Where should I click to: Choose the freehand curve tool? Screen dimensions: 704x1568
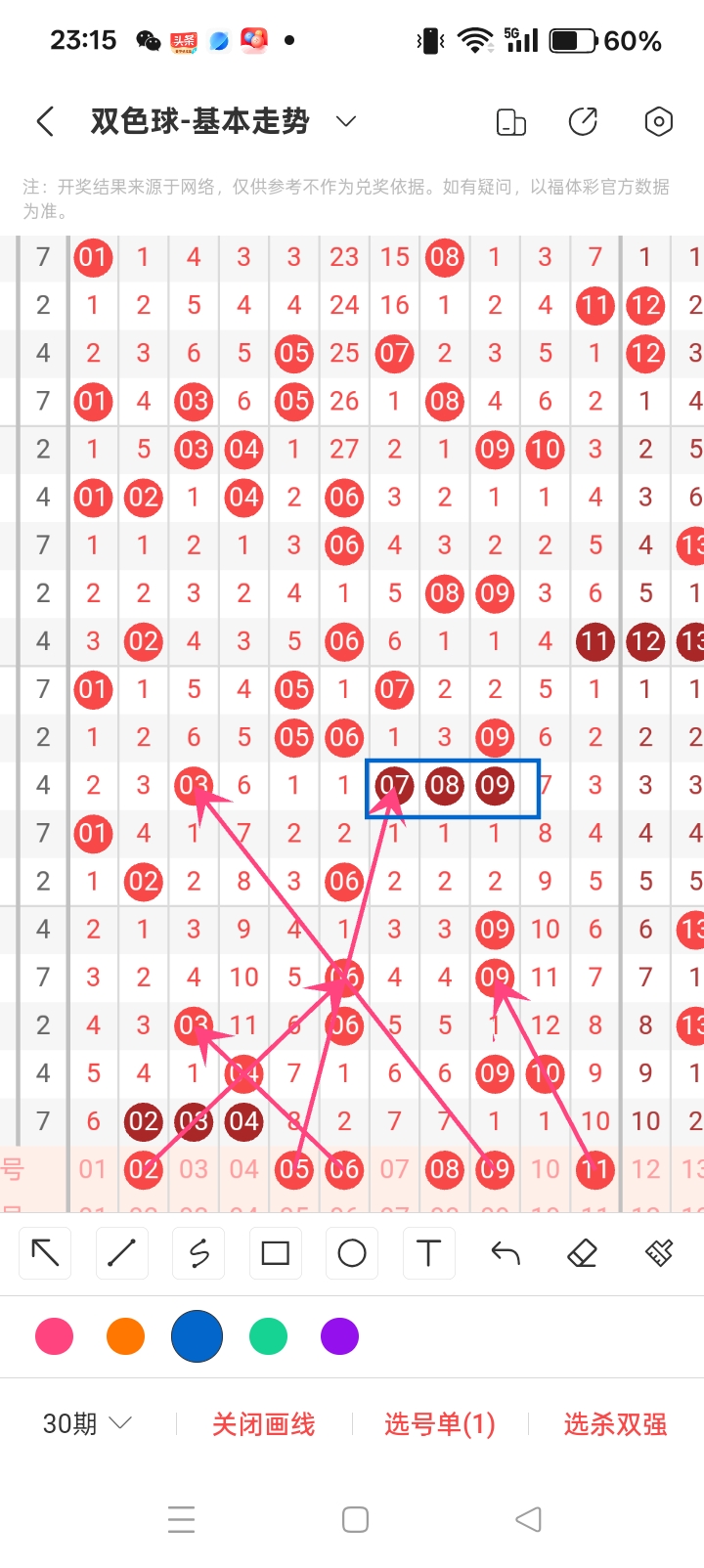tap(198, 1252)
